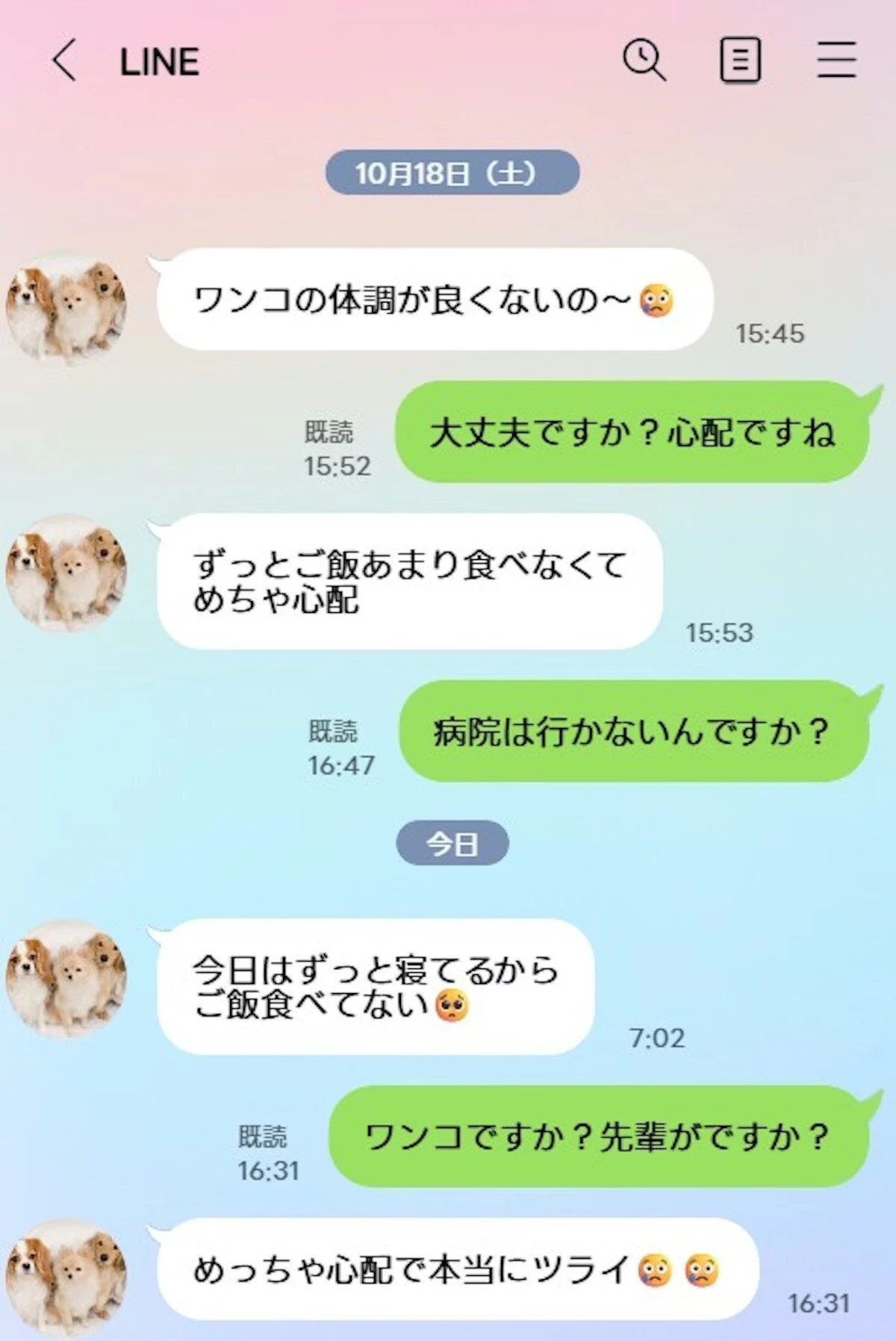Viewport: 896px width, 1341px height.
Task: Open the sender's dog avatar beside the 15:45 message
Action: (66, 308)
